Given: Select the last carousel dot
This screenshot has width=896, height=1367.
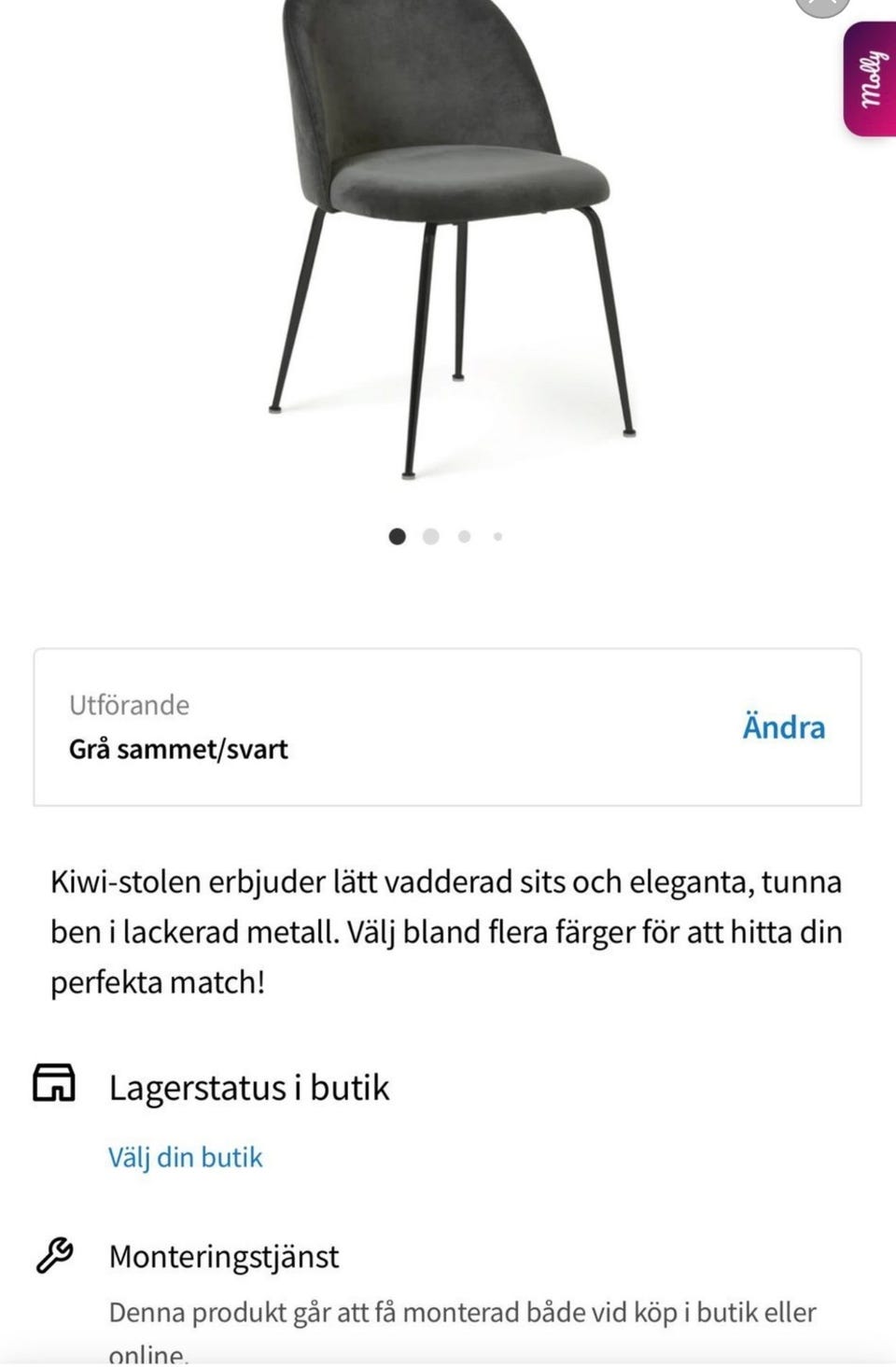Looking at the screenshot, I should [x=497, y=536].
